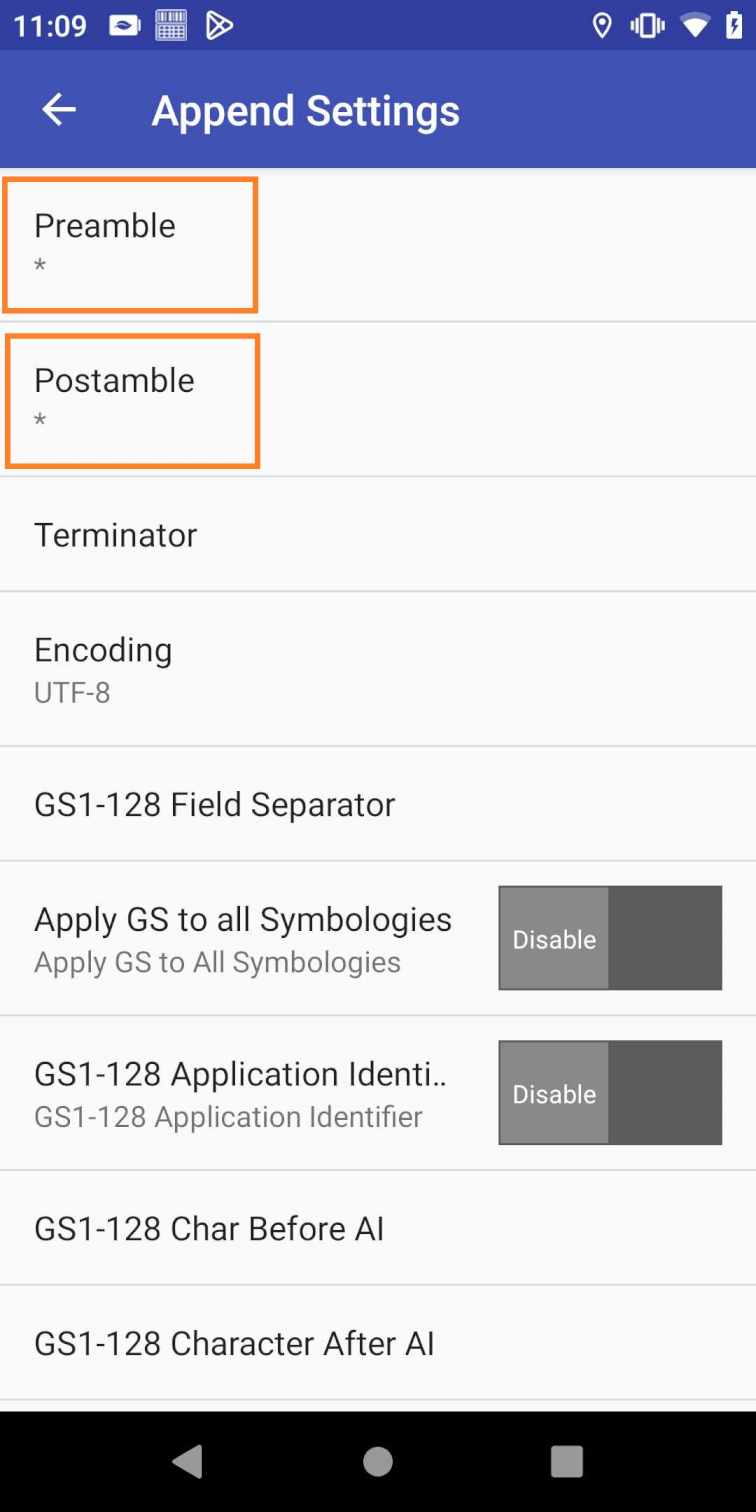Tap the recent apps navigation button
Image resolution: width=756 pixels, height=1512 pixels.
[566, 1461]
